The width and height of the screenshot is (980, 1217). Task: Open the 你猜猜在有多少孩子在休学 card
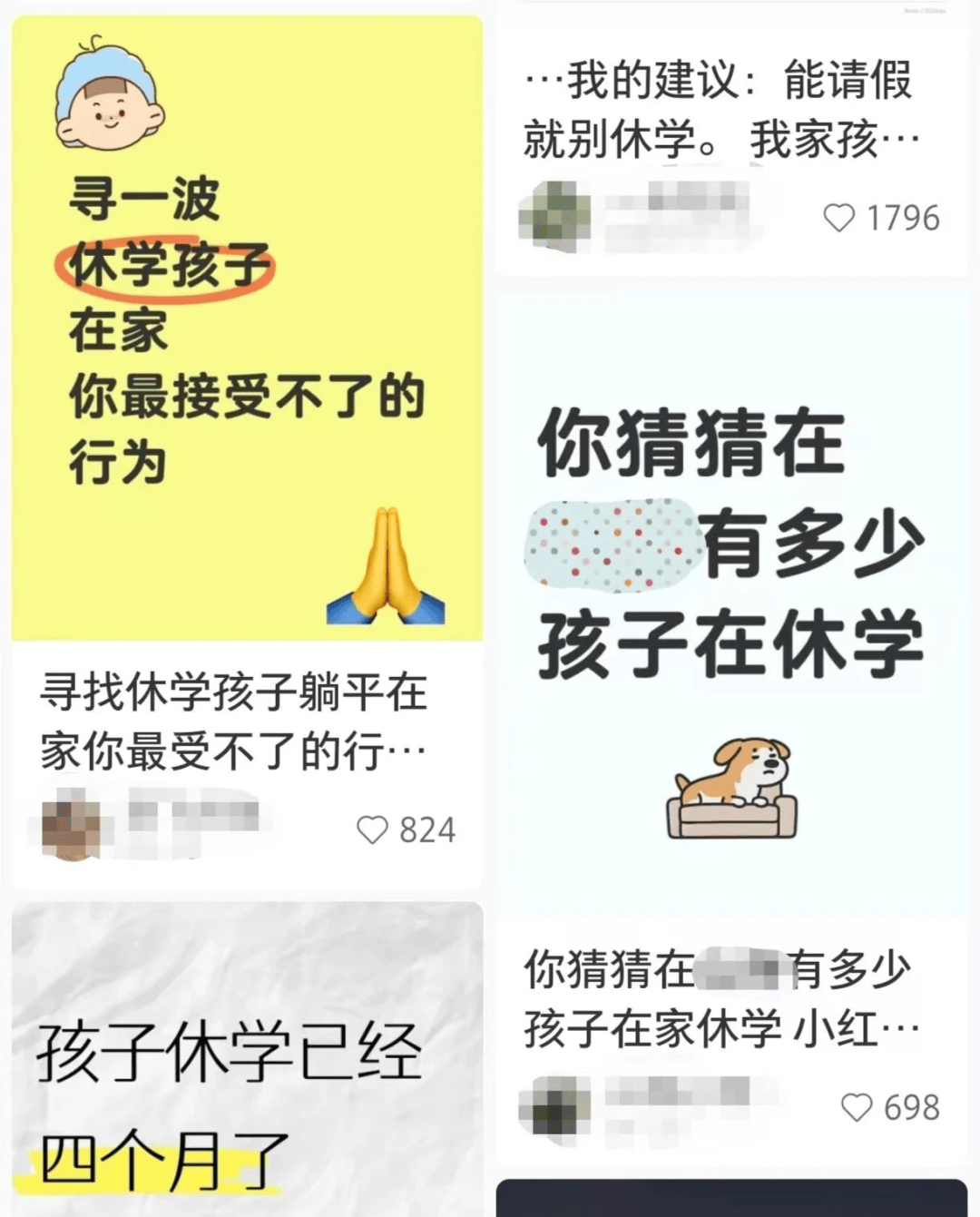731,599
